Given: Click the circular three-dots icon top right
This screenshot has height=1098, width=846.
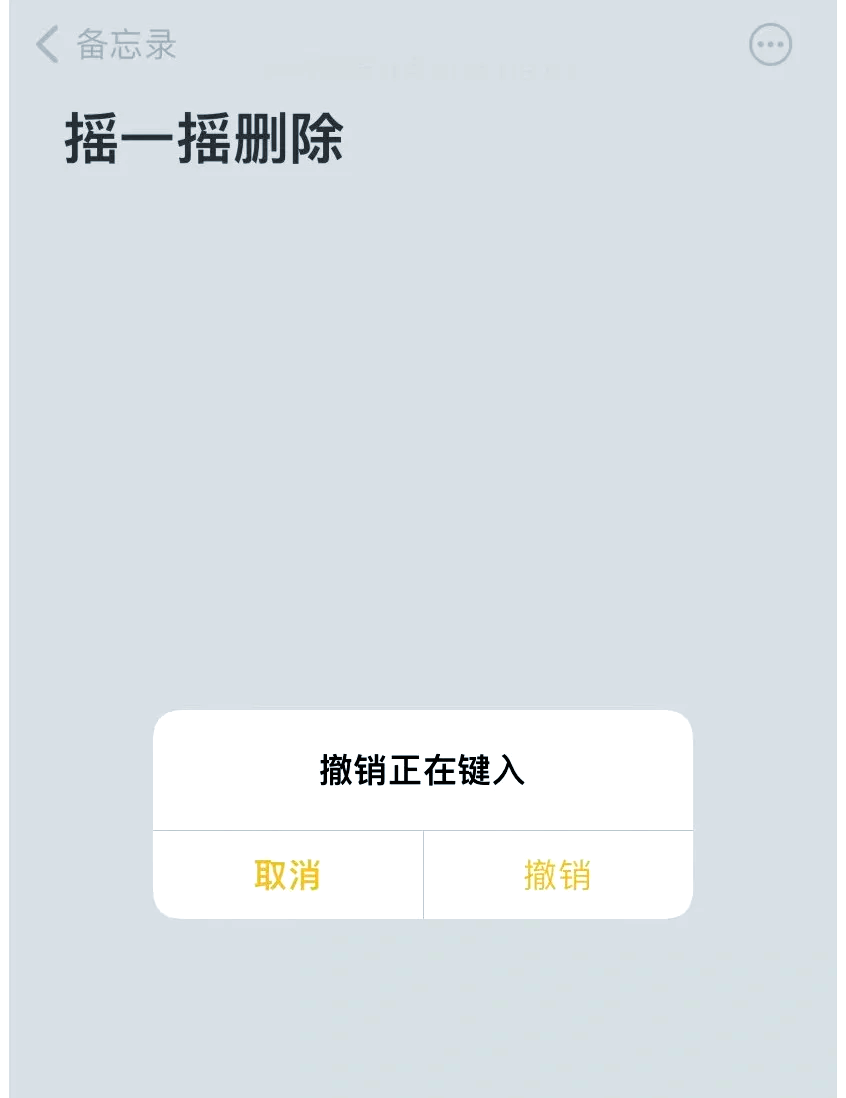Looking at the screenshot, I should (769, 45).
